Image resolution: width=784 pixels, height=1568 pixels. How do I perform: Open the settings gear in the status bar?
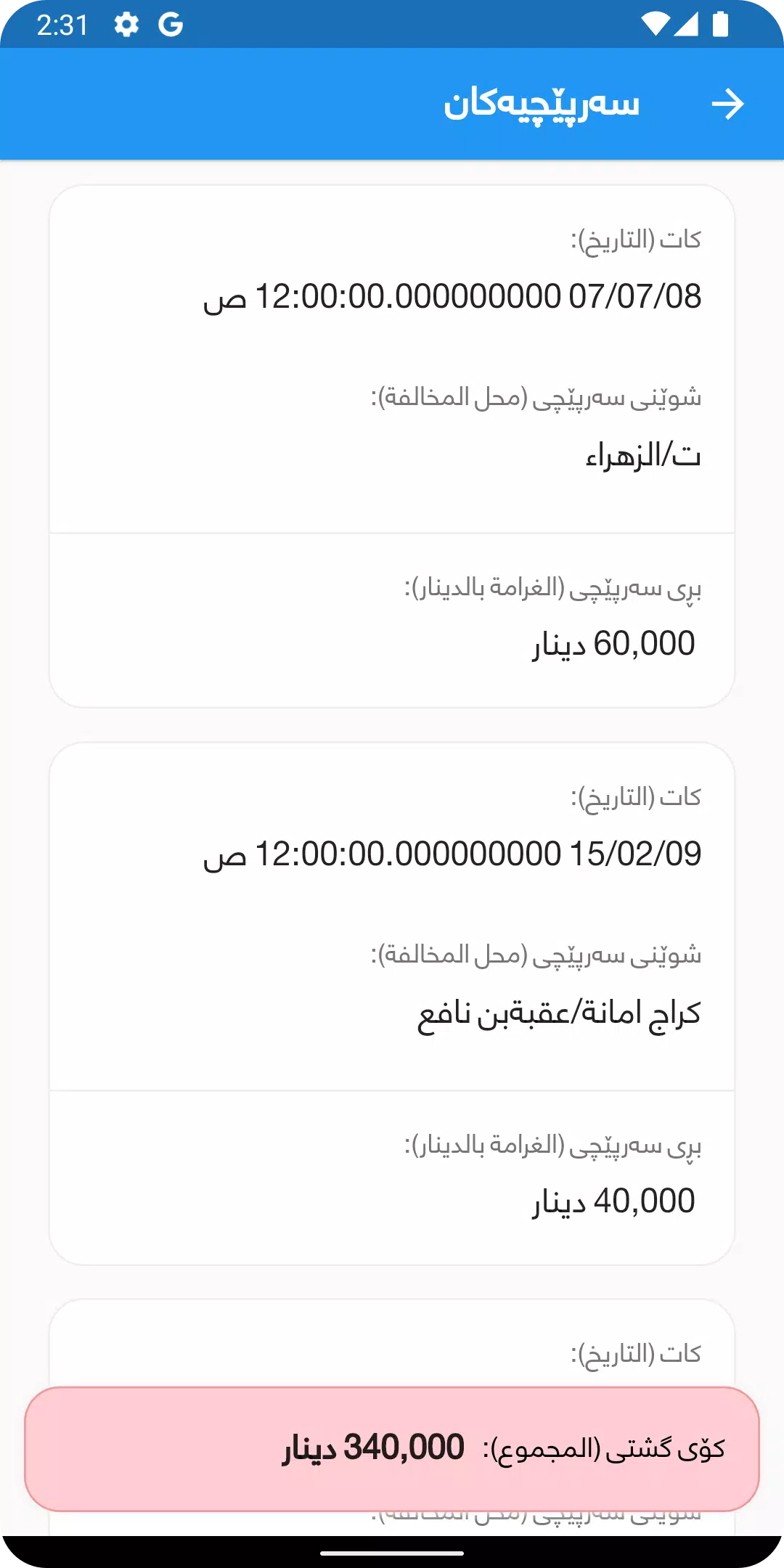[x=125, y=24]
